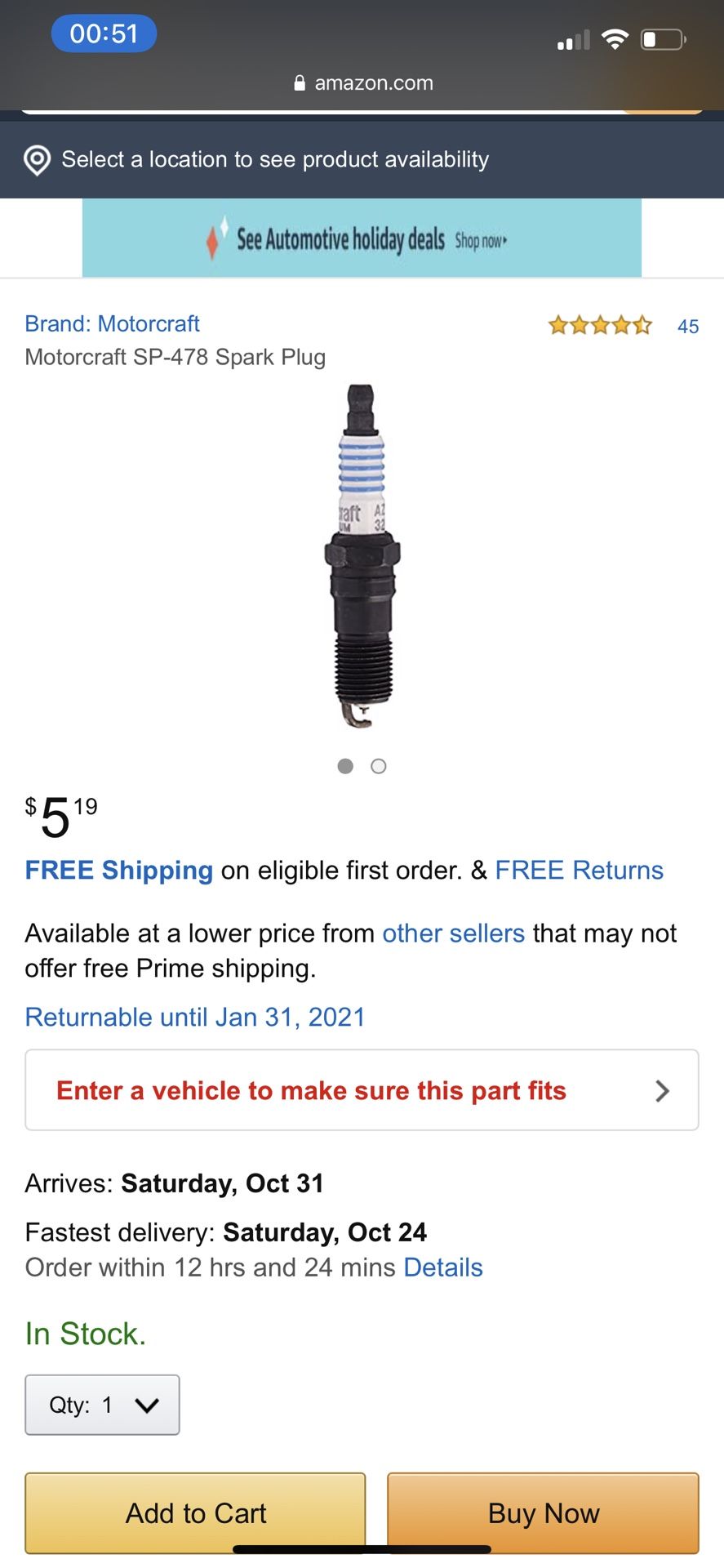The height and width of the screenshot is (1568, 724).
Task: Open FREE Shipping details
Action: pyautogui.click(x=119, y=871)
